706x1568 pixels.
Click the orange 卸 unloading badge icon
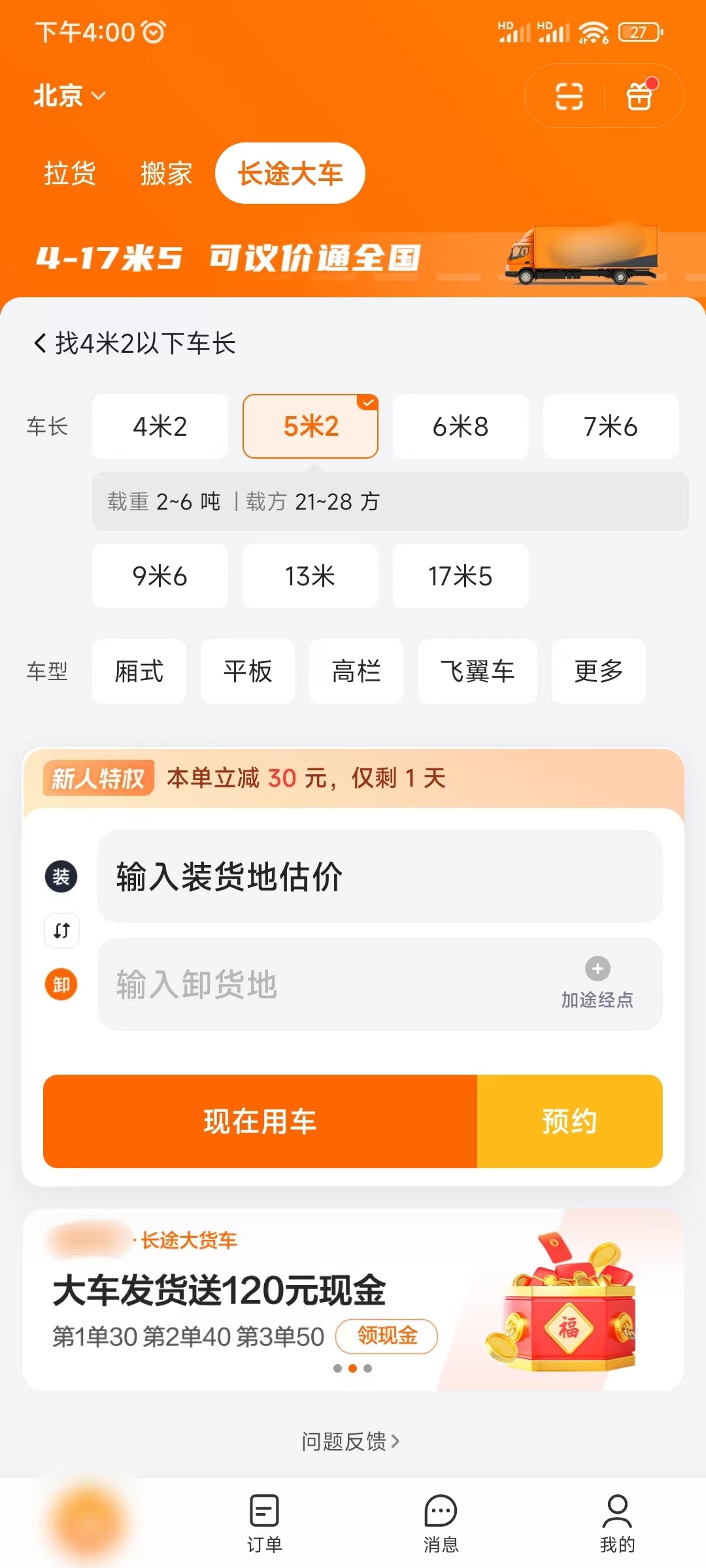pyautogui.click(x=61, y=984)
